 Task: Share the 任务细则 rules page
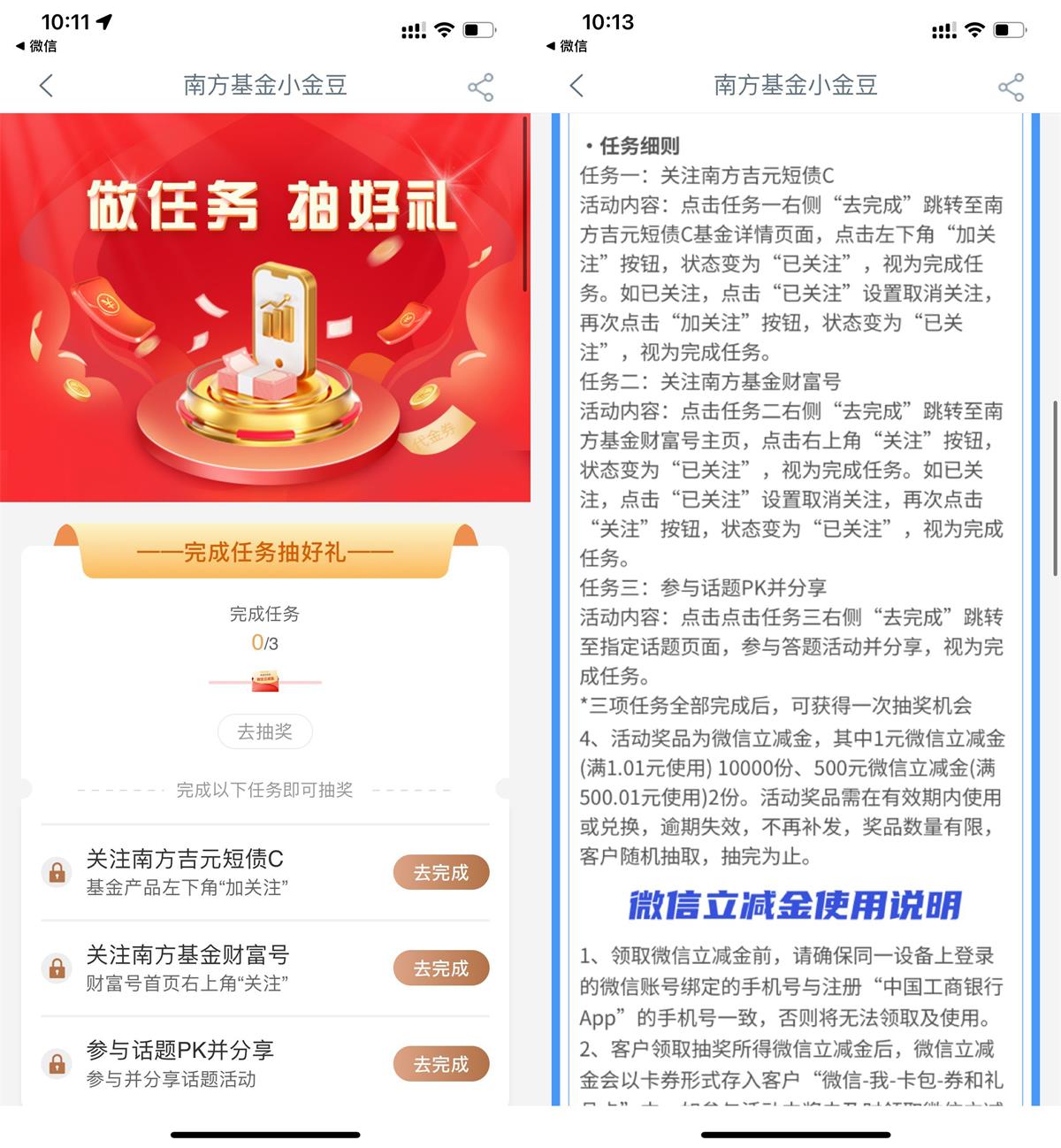click(x=1011, y=87)
